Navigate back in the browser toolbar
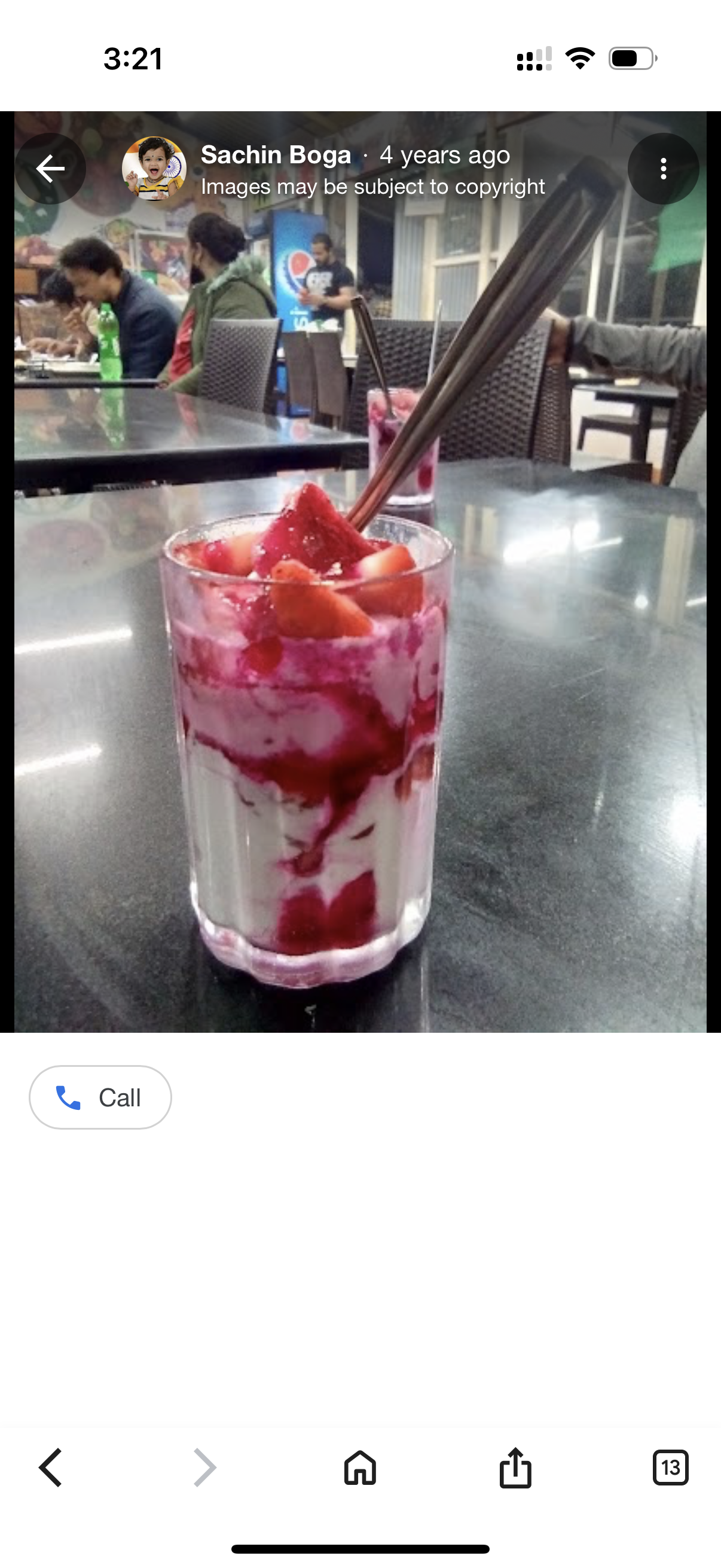The width and height of the screenshot is (721, 1568). coord(50,1468)
